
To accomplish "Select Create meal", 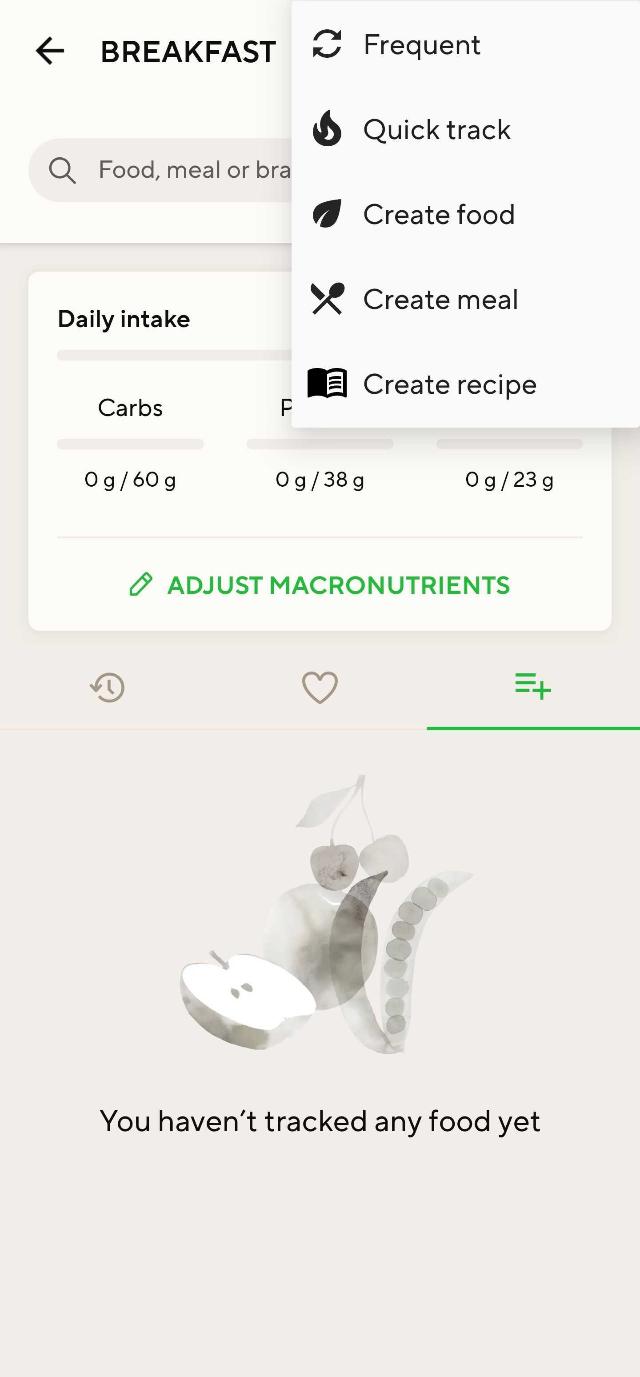I will 466,300.
